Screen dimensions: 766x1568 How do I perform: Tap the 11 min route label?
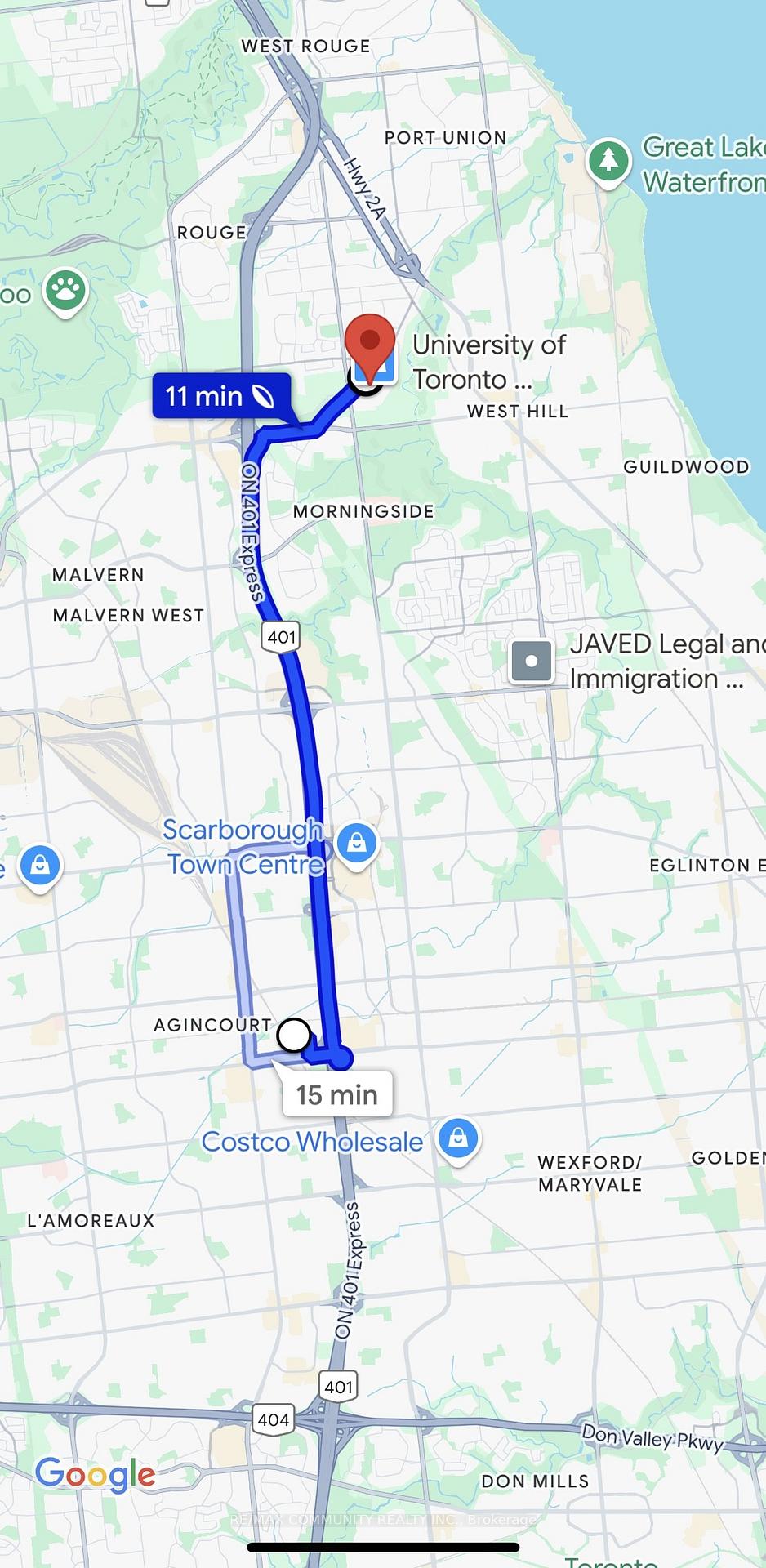point(221,396)
